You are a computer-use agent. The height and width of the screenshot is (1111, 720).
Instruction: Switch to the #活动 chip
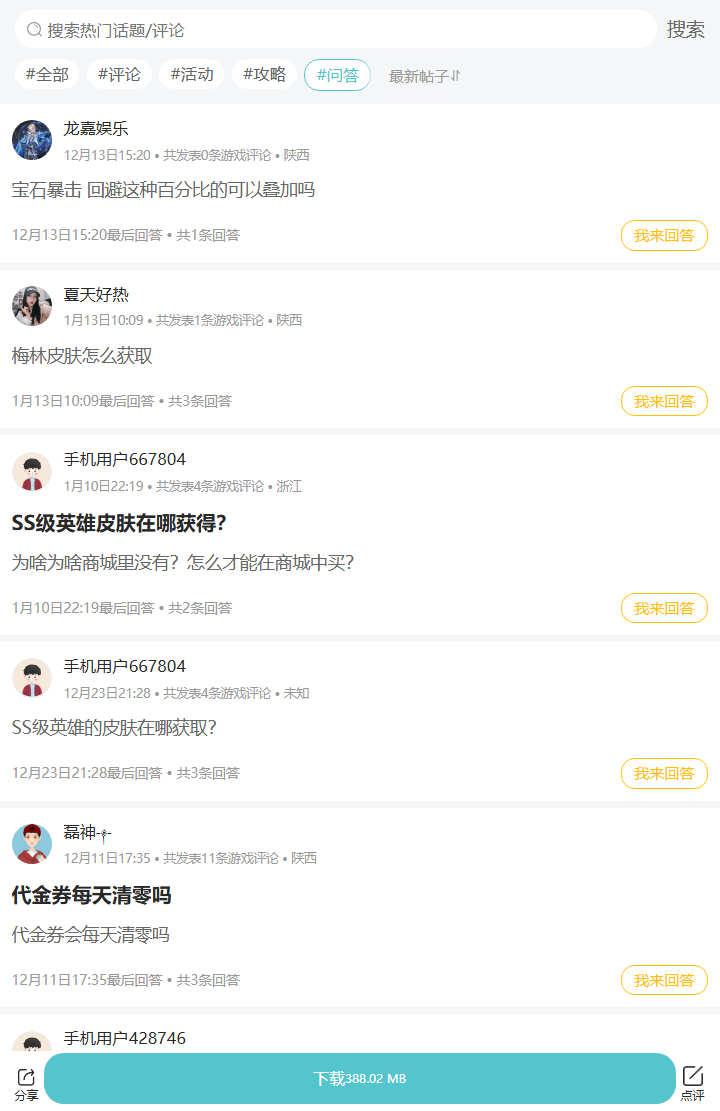tap(192, 74)
